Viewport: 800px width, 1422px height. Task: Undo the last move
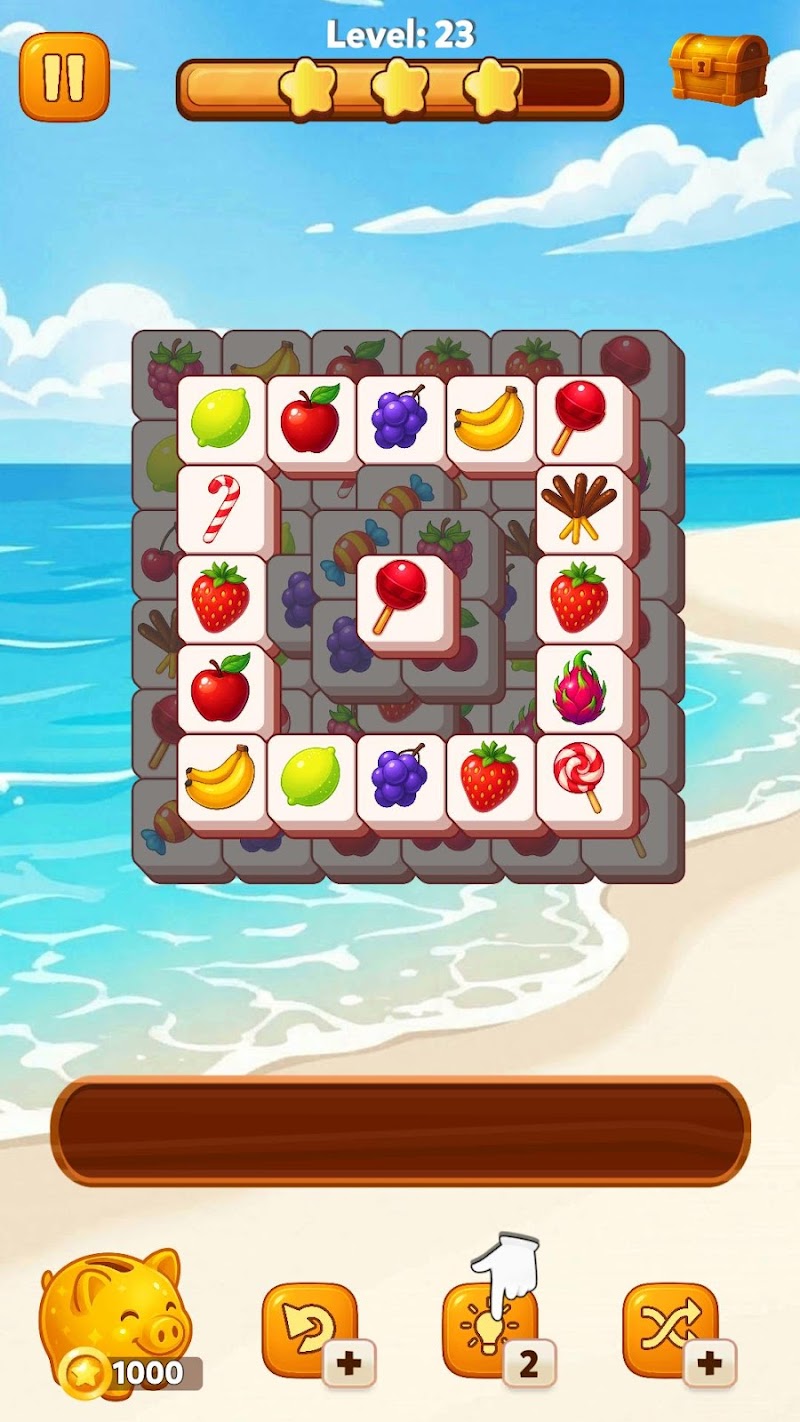(310, 1330)
